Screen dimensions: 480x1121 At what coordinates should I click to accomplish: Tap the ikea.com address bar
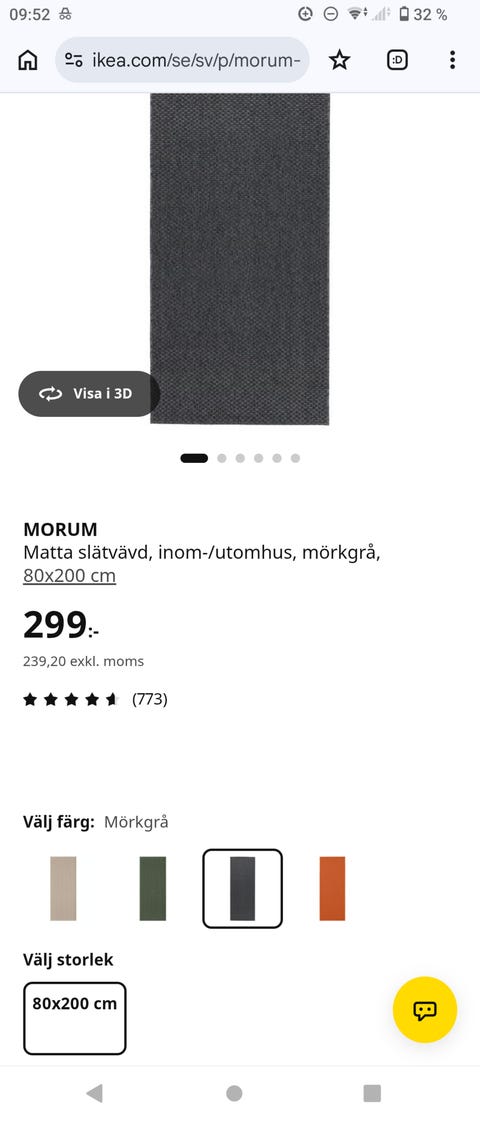(x=182, y=60)
